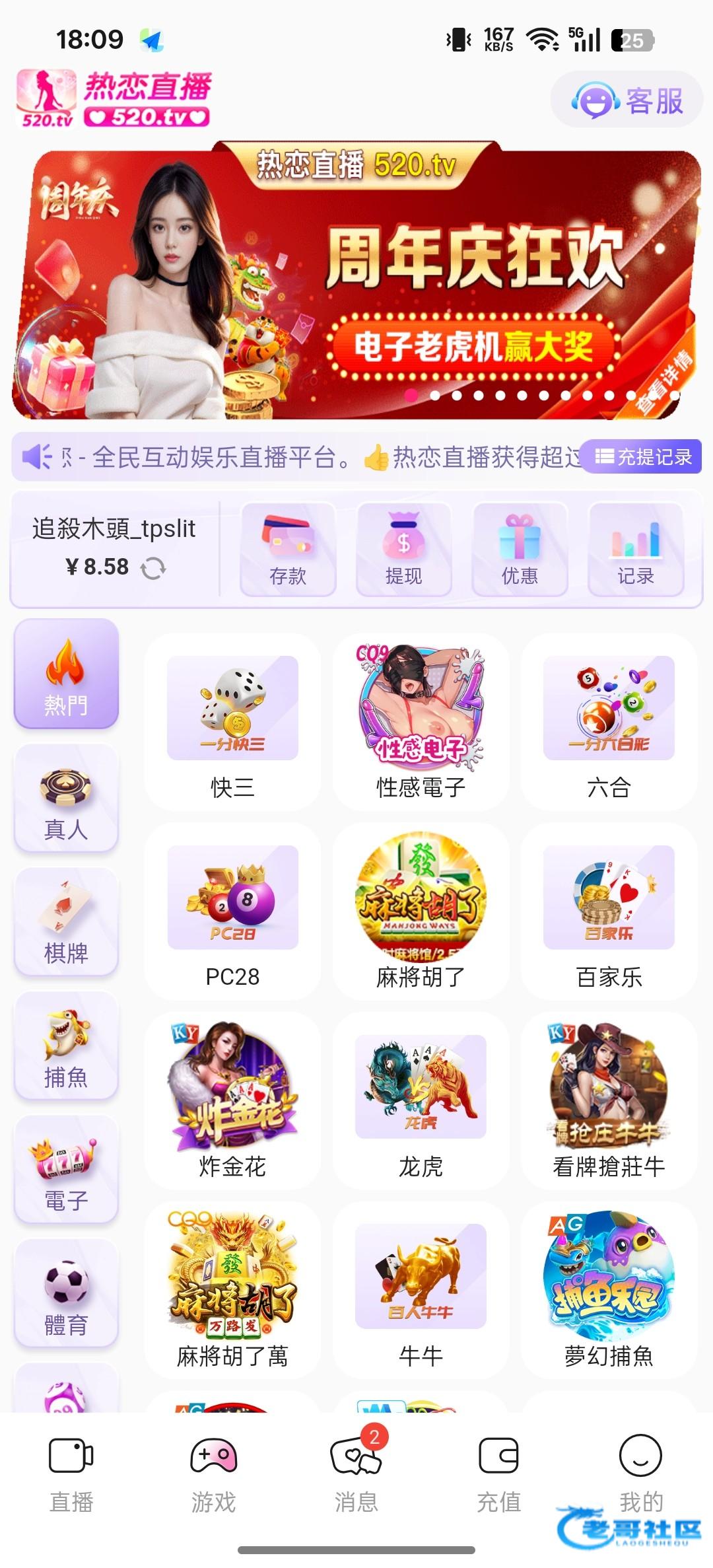Switch to the 電子 category

tap(66, 1170)
